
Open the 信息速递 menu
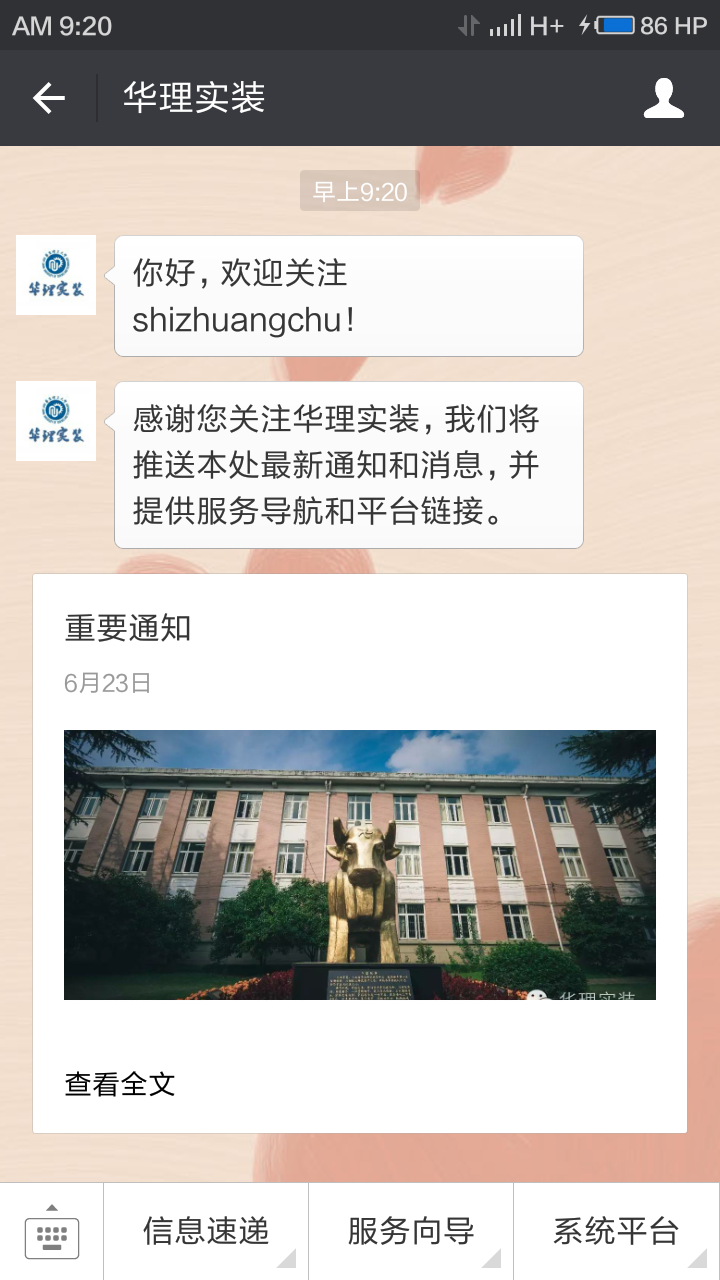pyautogui.click(x=206, y=1232)
